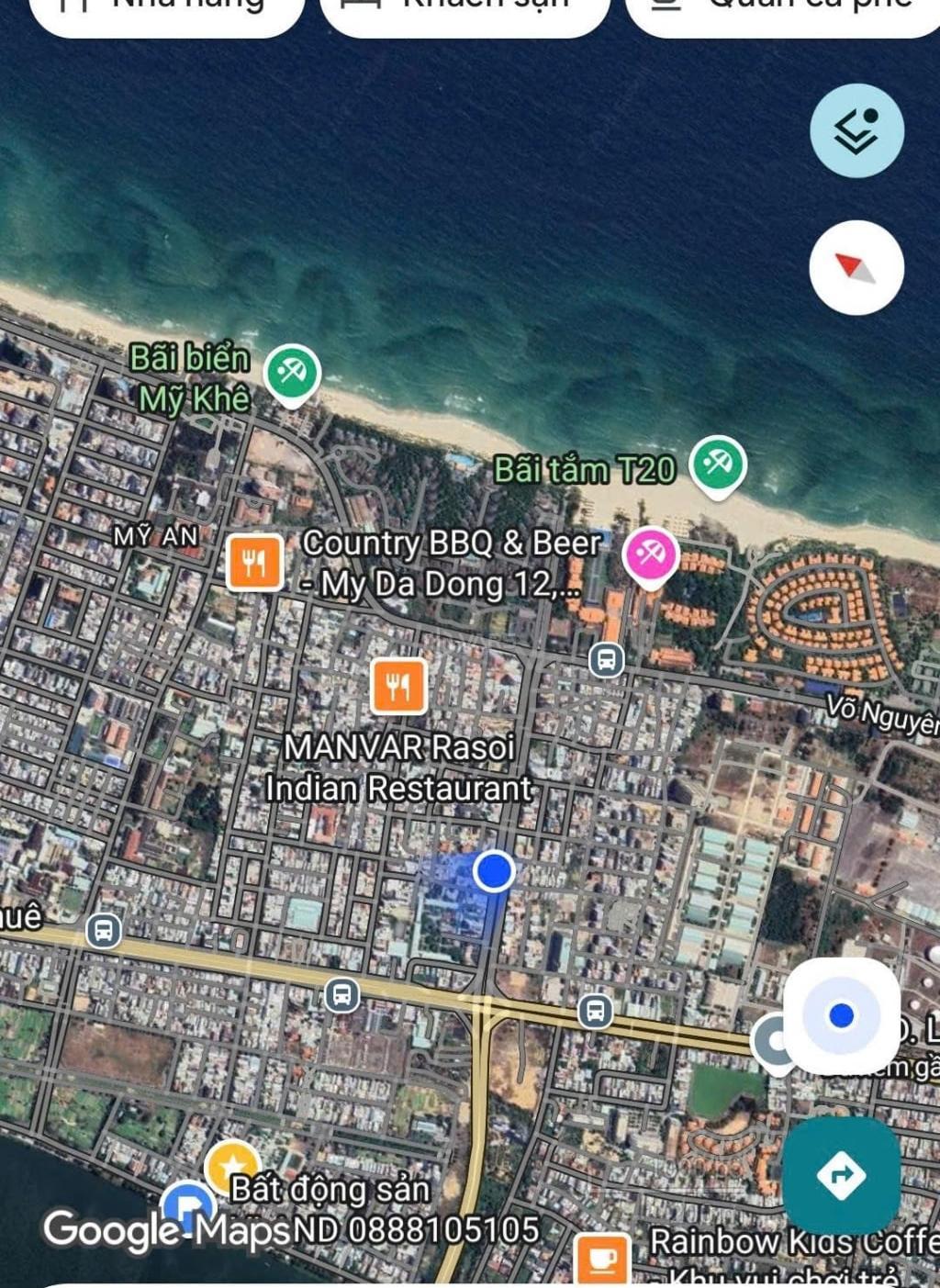
Task: Open Bãi tắm T20 beach marker
Action: click(718, 464)
